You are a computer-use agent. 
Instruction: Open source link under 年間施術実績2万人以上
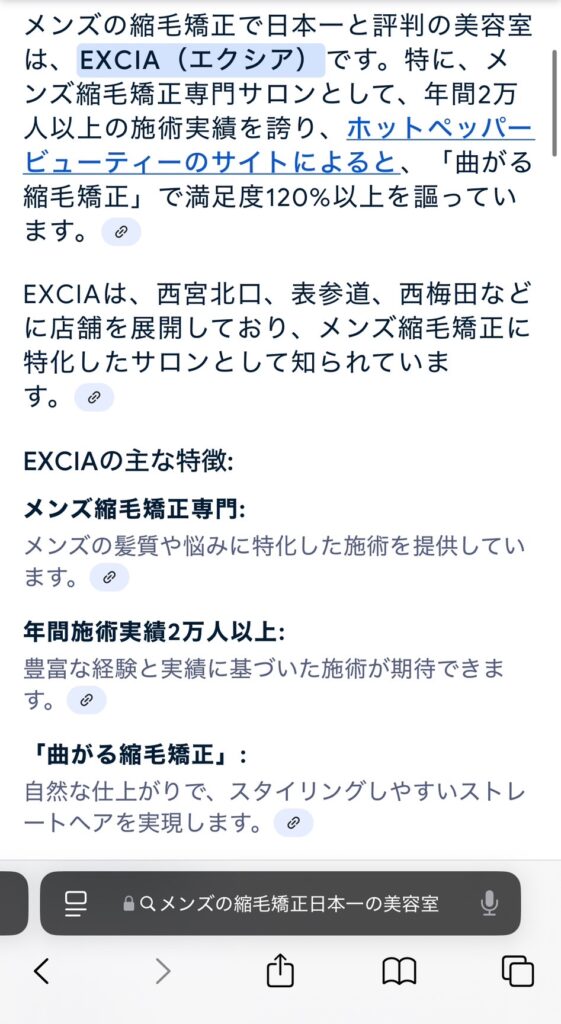(86, 700)
